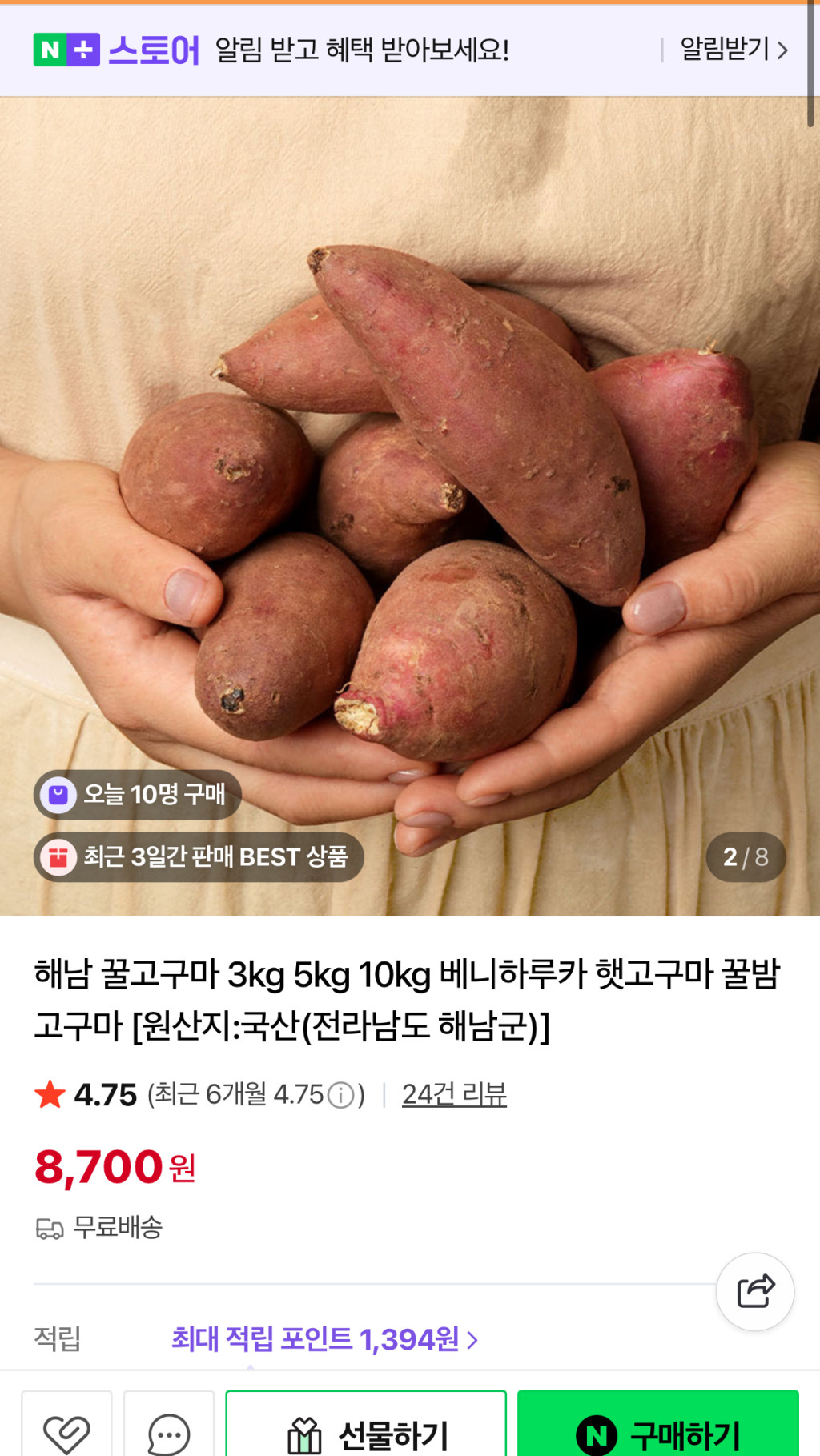
Task: Share this product
Action: click(754, 1291)
